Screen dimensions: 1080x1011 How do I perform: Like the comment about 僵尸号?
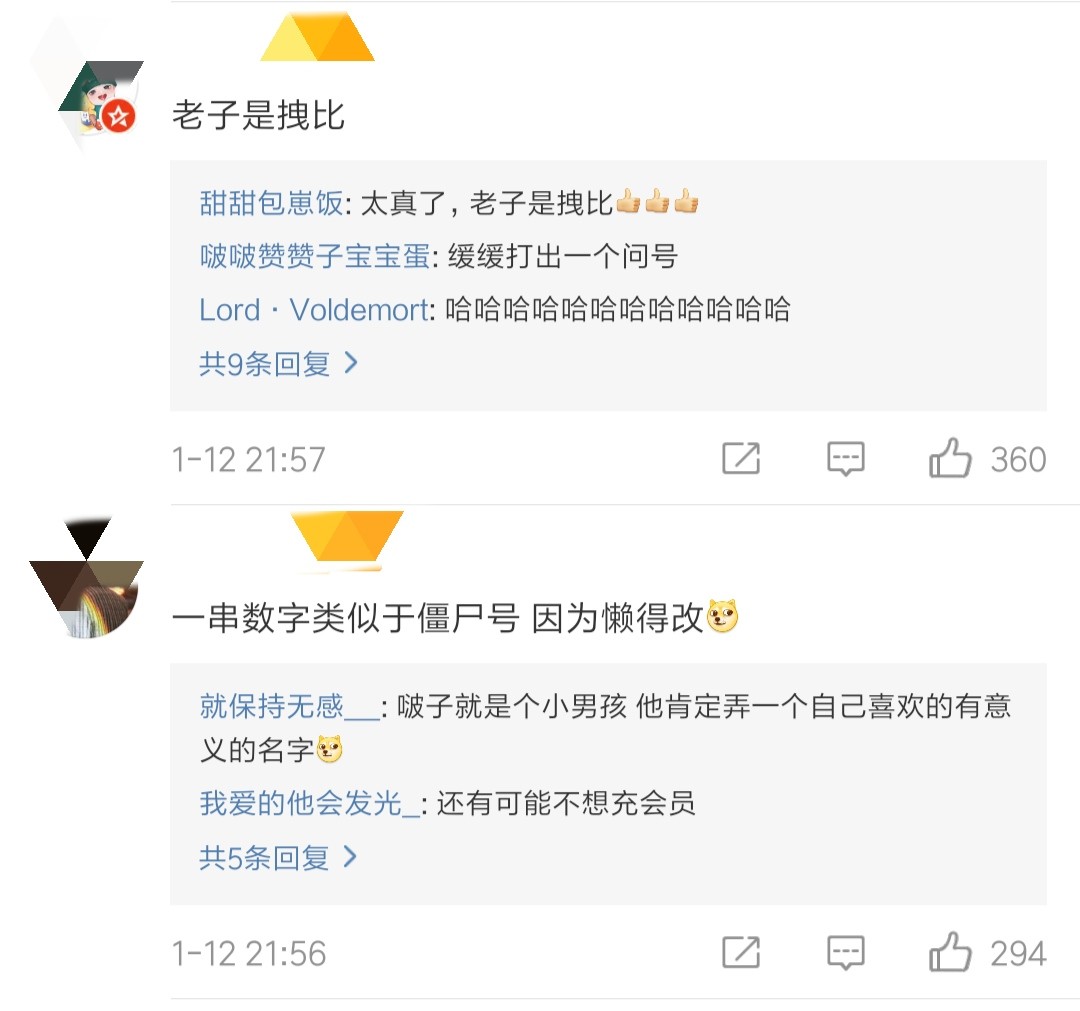tap(950, 953)
